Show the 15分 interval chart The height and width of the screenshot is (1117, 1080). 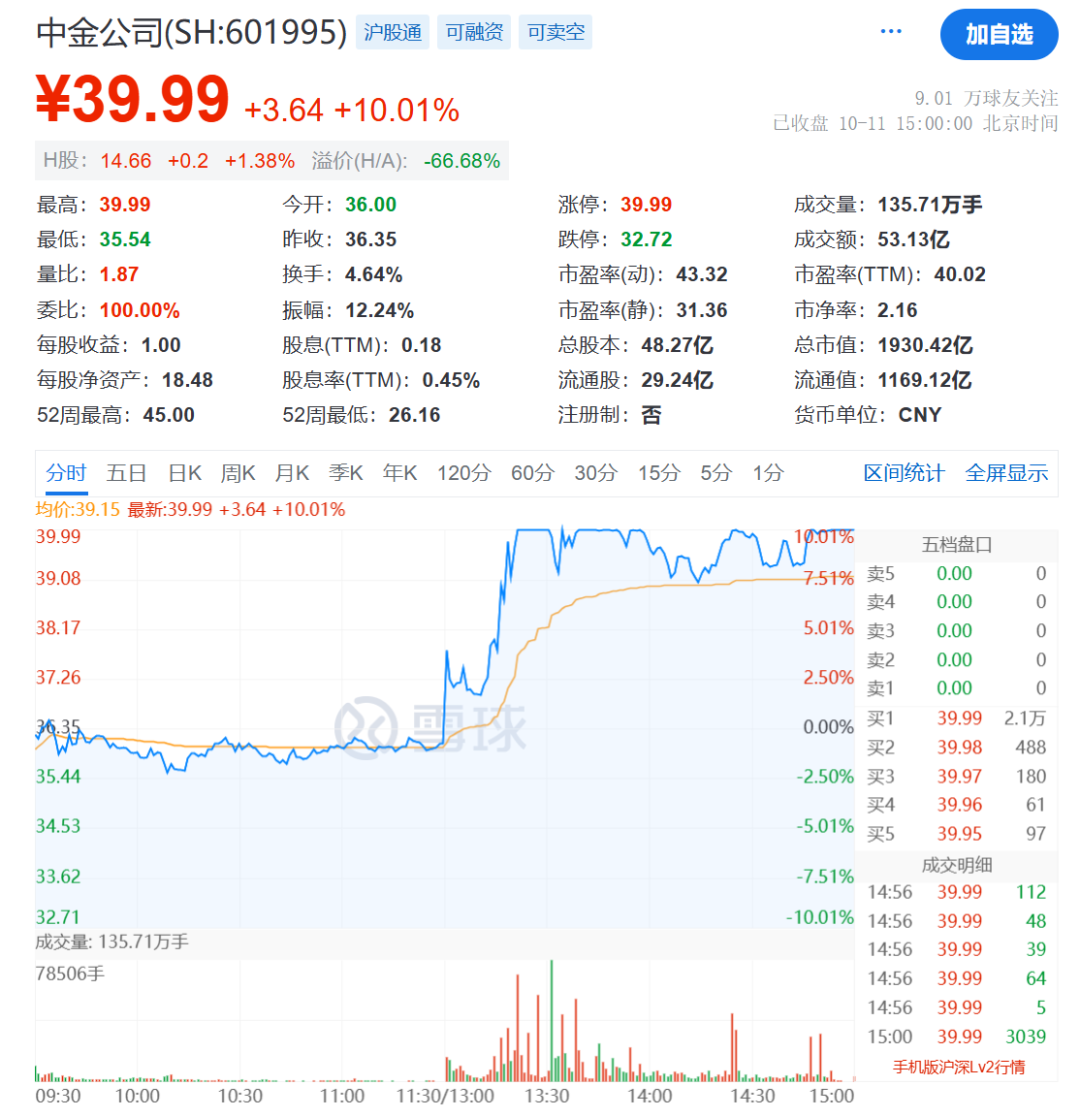coord(657,473)
